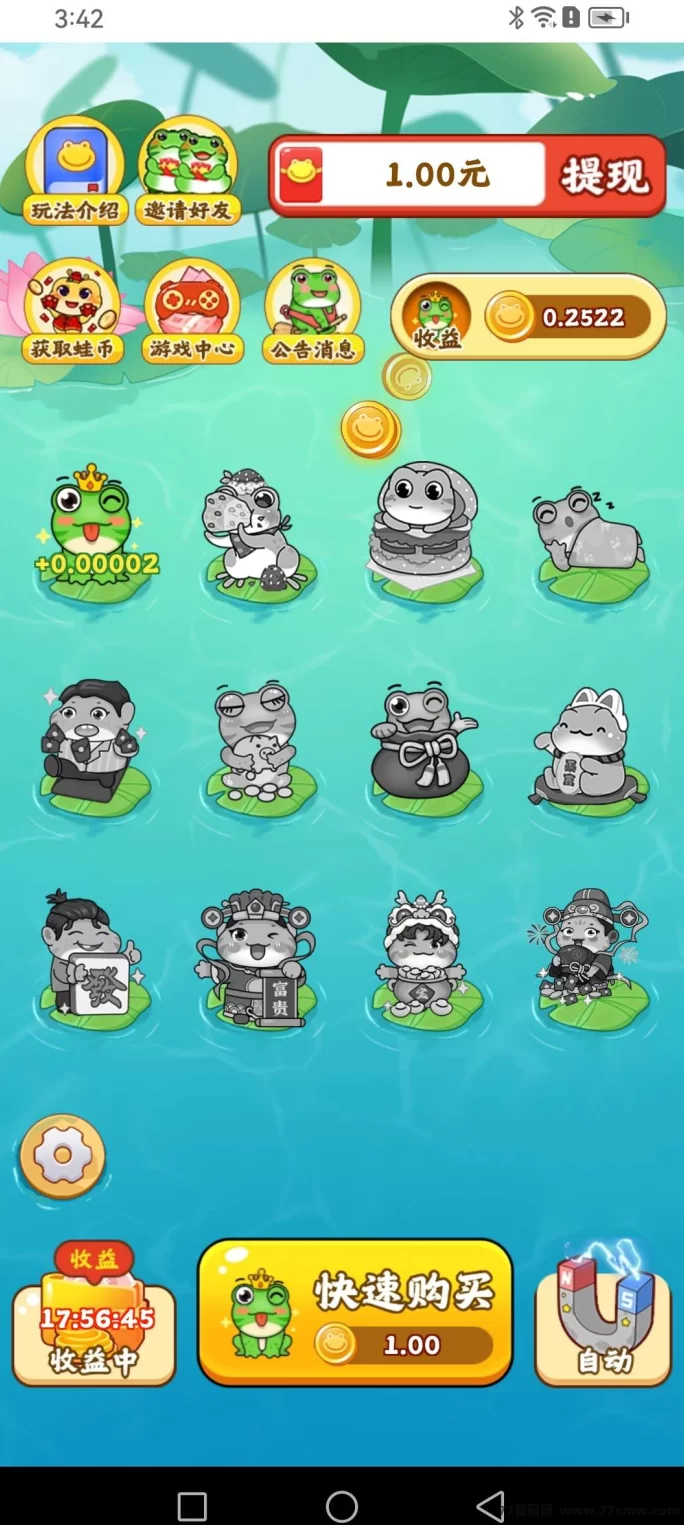Go to the system home screen
684x1525 pixels.
[342, 1506]
